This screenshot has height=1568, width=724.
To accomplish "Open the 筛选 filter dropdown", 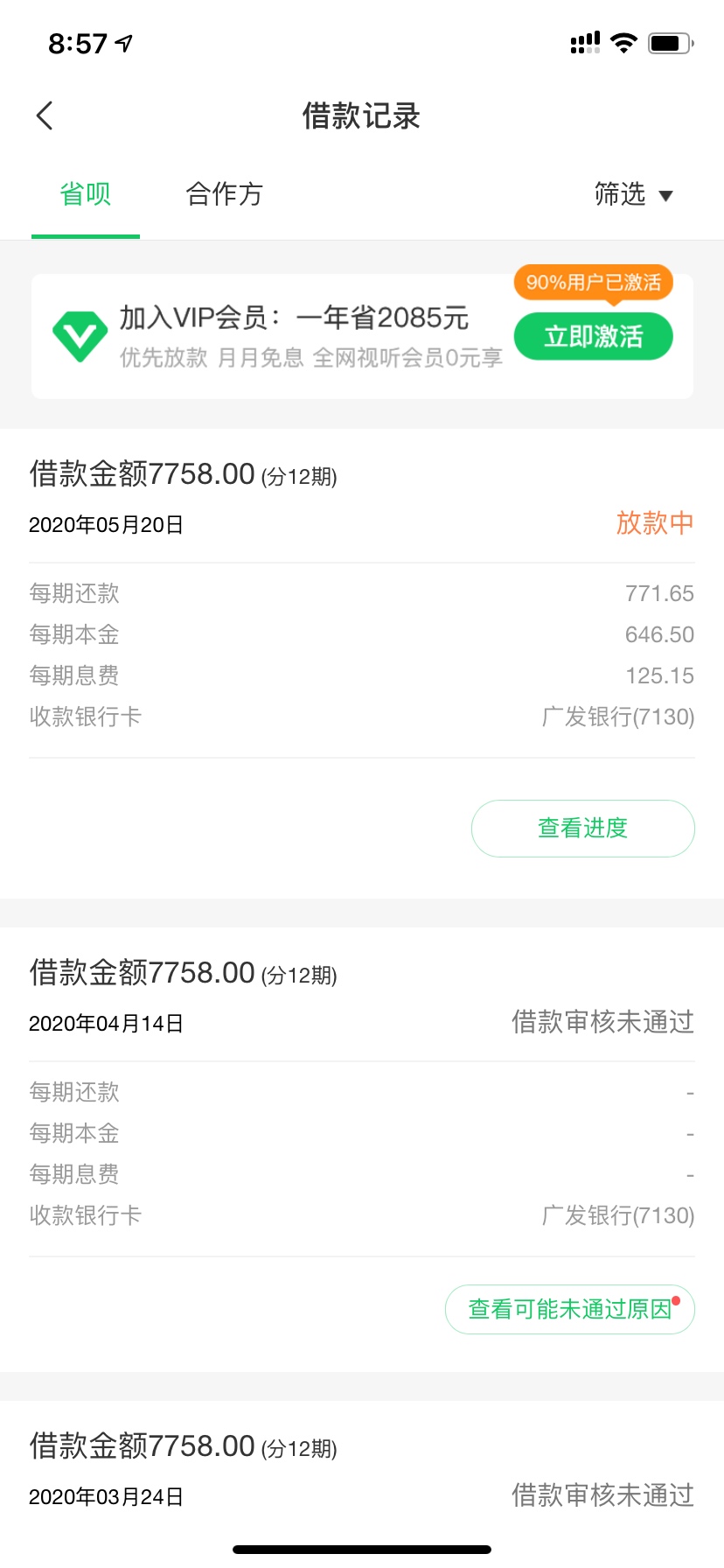I will pyautogui.click(x=633, y=193).
